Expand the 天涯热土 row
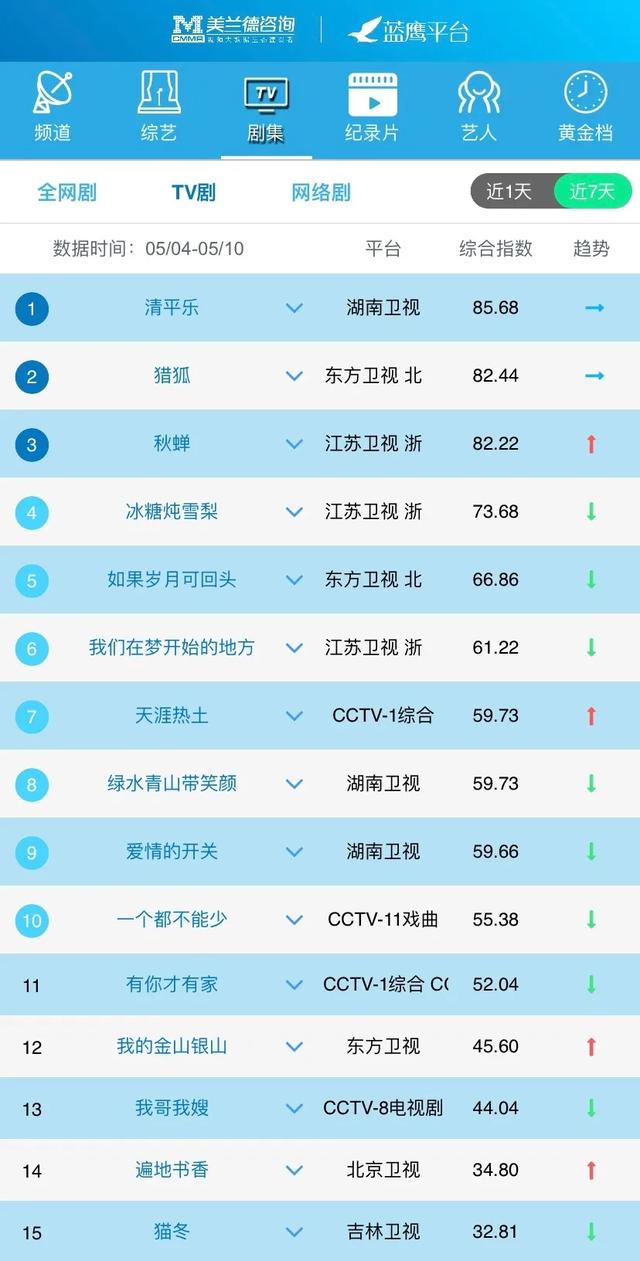 [x=294, y=716]
